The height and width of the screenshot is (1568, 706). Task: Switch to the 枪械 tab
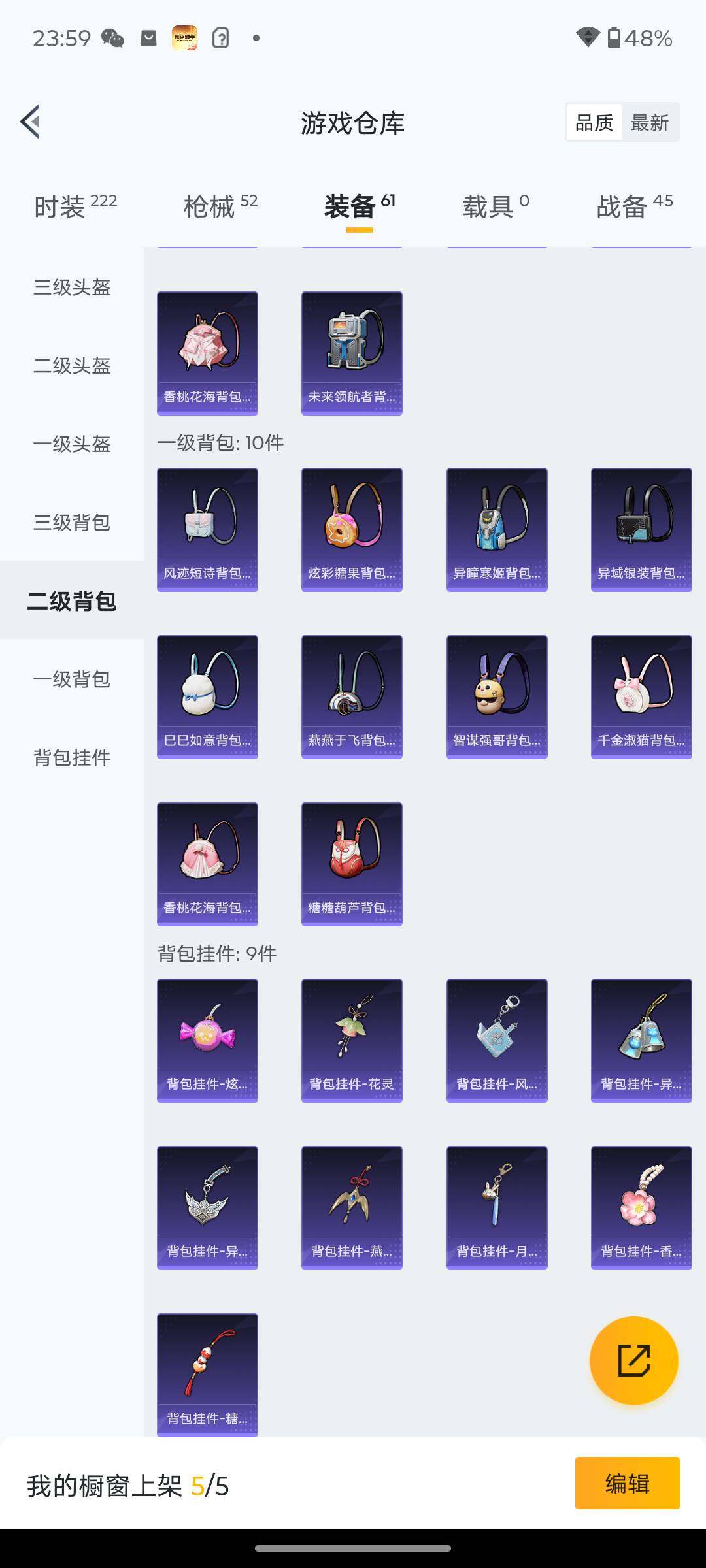(x=220, y=206)
